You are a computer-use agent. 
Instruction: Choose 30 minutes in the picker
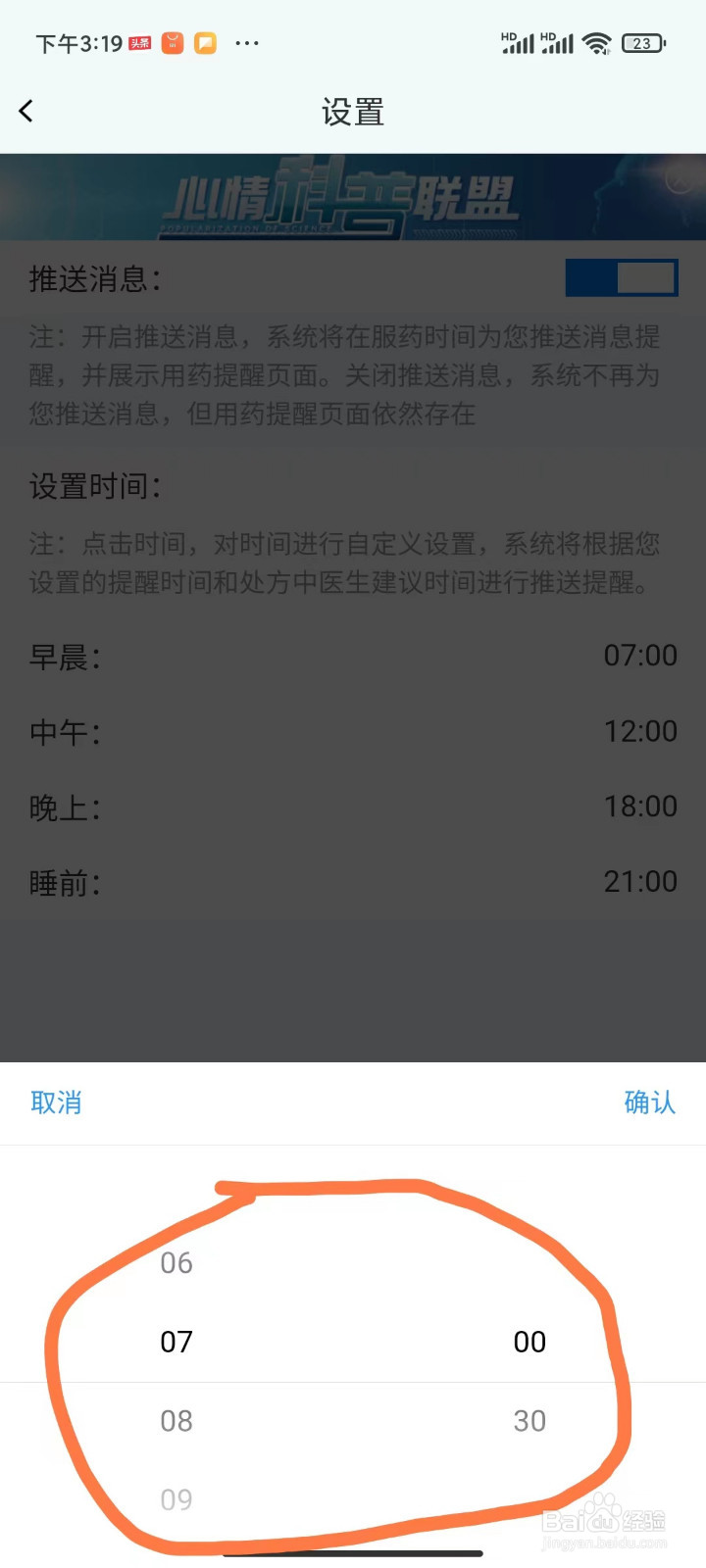(529, 1421)
